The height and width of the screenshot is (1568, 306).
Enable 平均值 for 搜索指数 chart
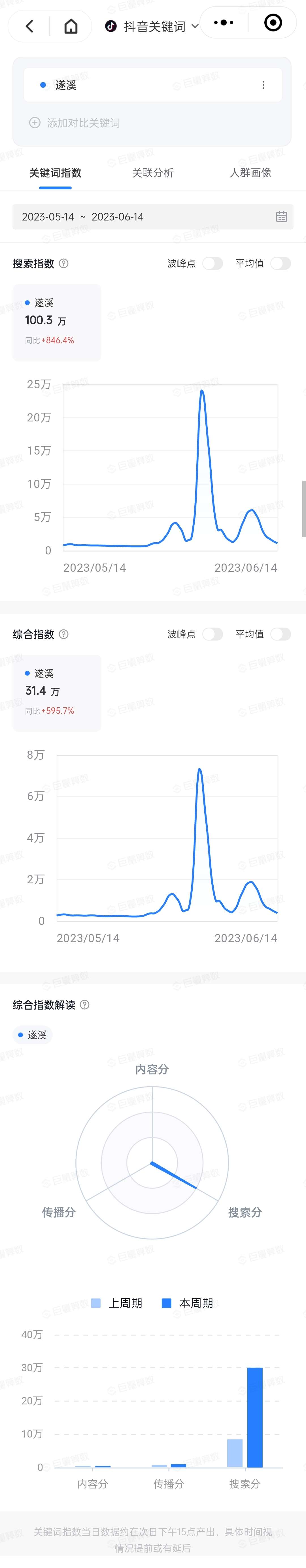click(280, 264)
